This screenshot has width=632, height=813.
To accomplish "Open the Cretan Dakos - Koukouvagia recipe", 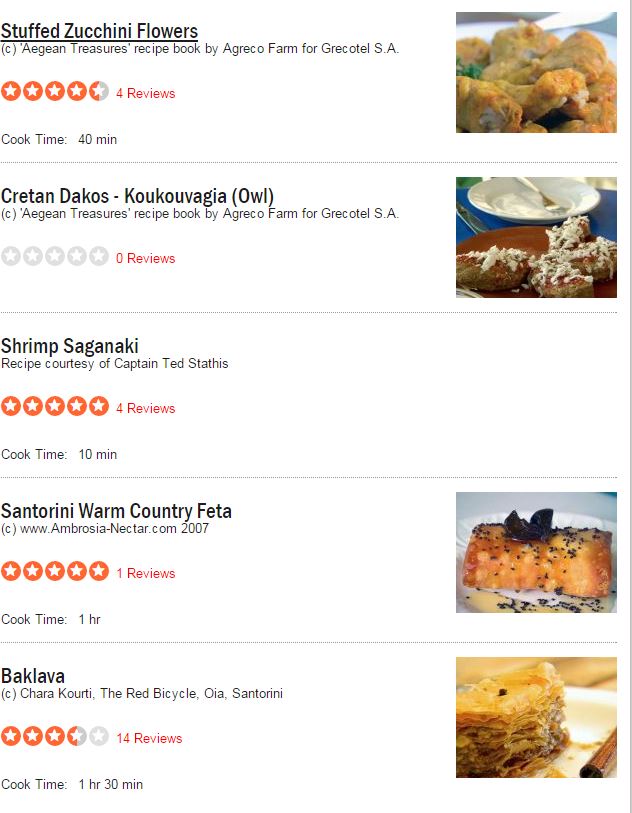I will click(137, 196).
